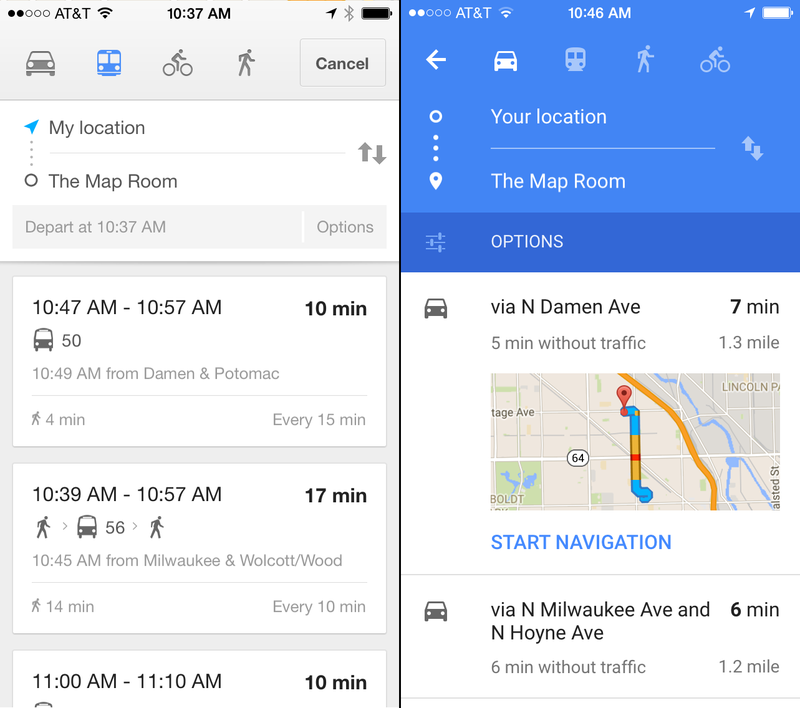Open Options next to the departure time
This screenshot has width=800, height=708.
pos(344,227)
